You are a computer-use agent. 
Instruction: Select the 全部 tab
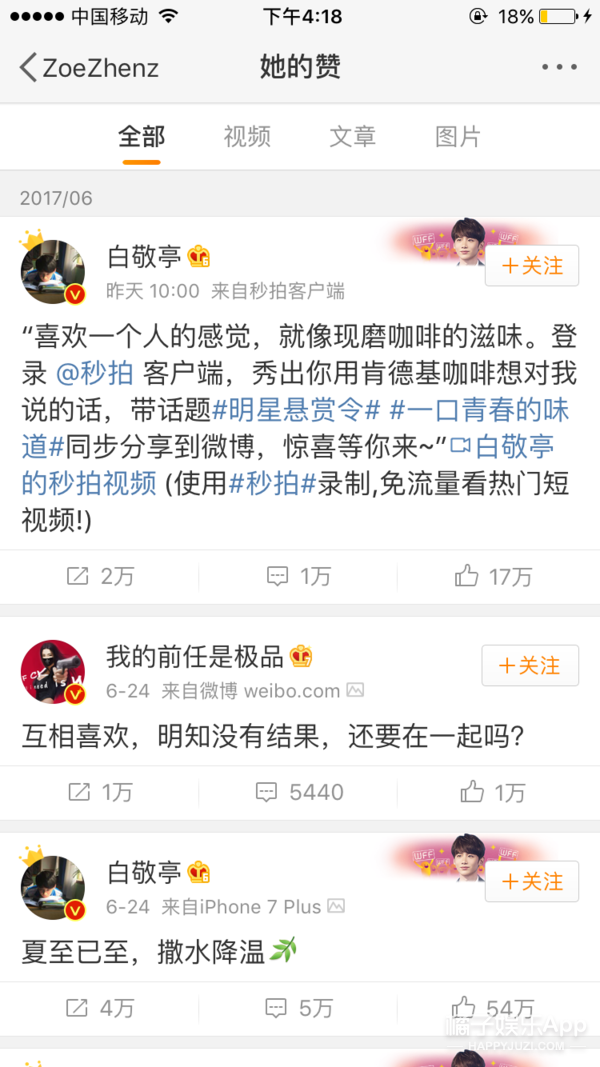[x=142, y=137]
